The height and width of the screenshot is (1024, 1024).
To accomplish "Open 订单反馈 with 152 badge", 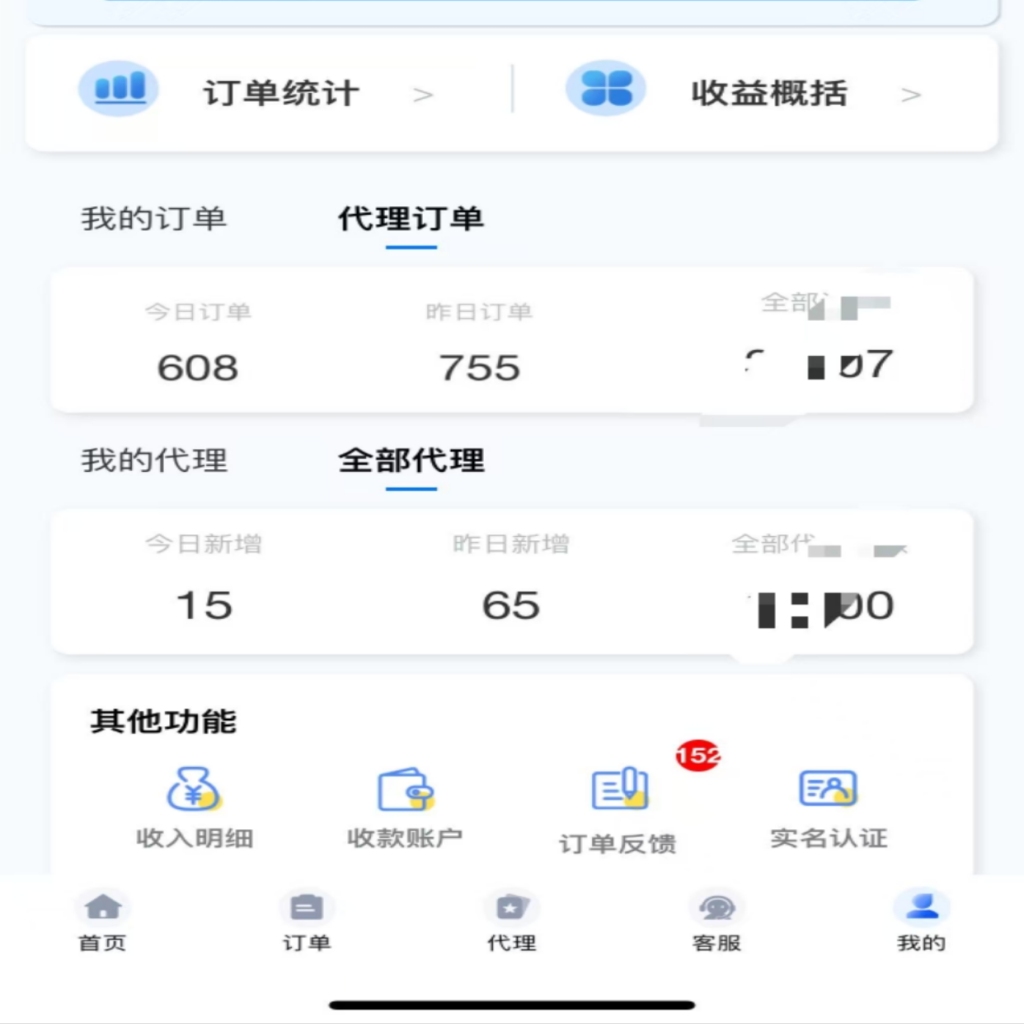I will [618, 810].
